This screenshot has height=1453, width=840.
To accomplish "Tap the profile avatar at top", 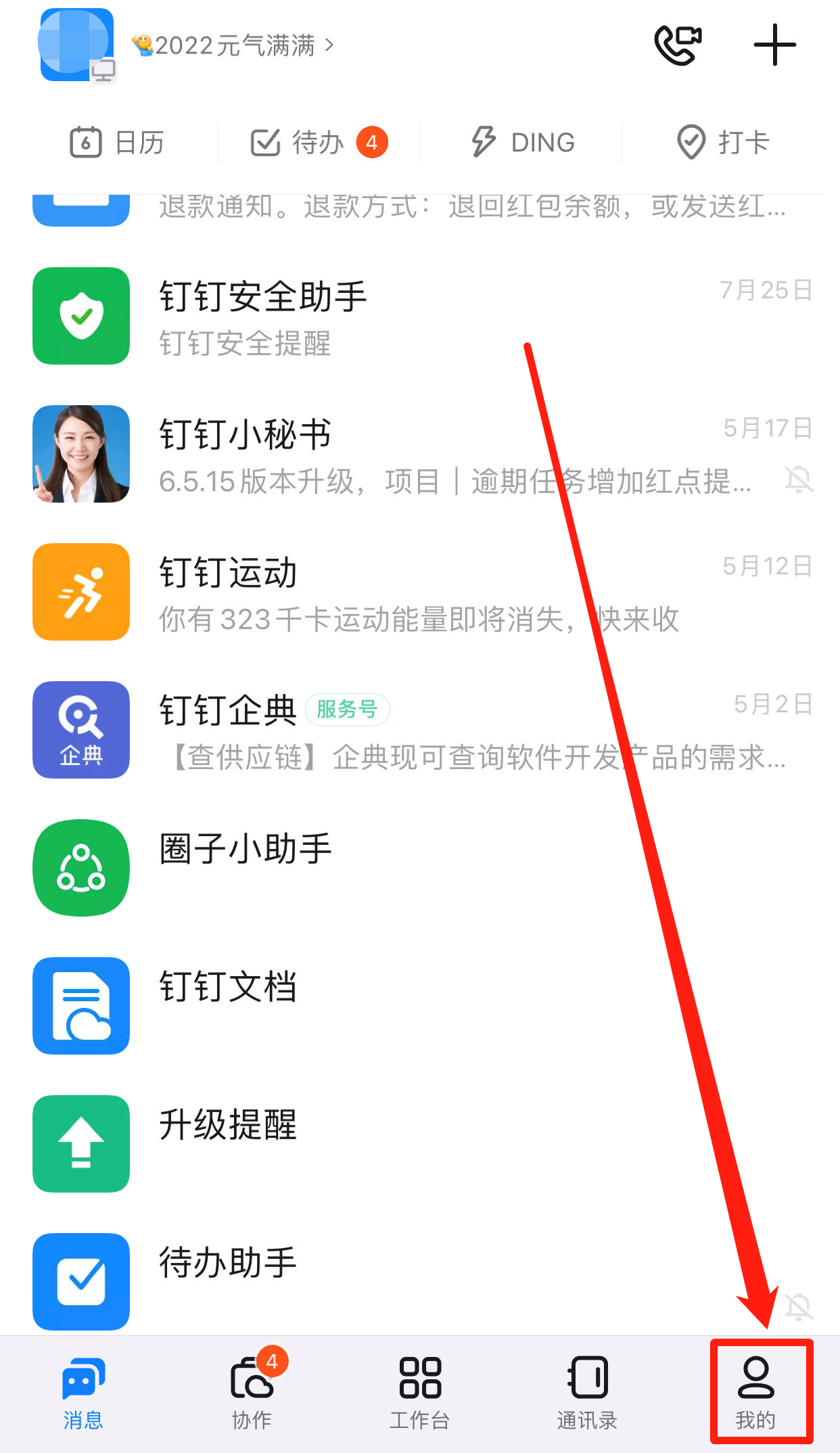I will 76,45.
